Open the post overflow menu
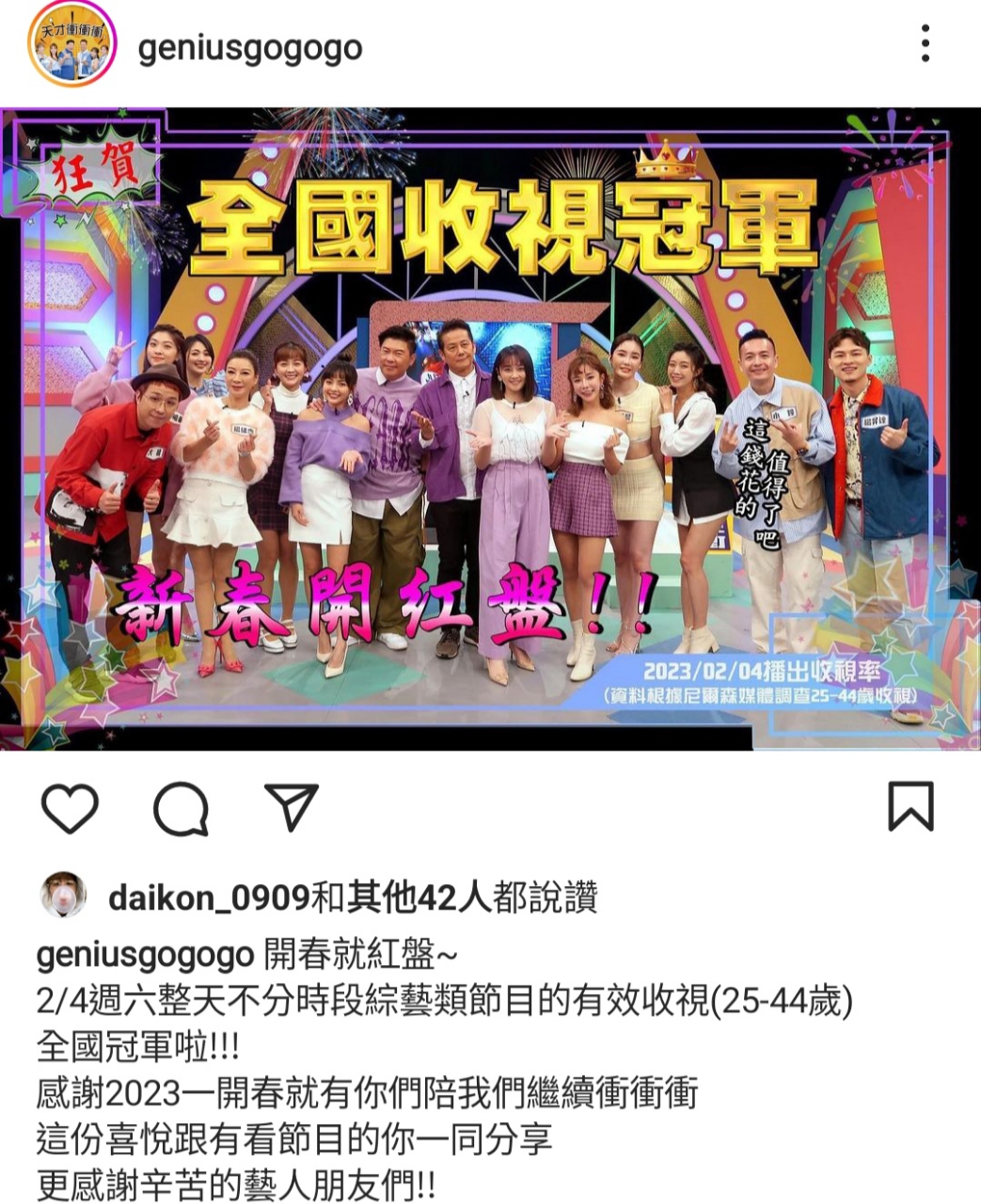Viewport: 981px width, 1204px height. [x=926, y=44]
